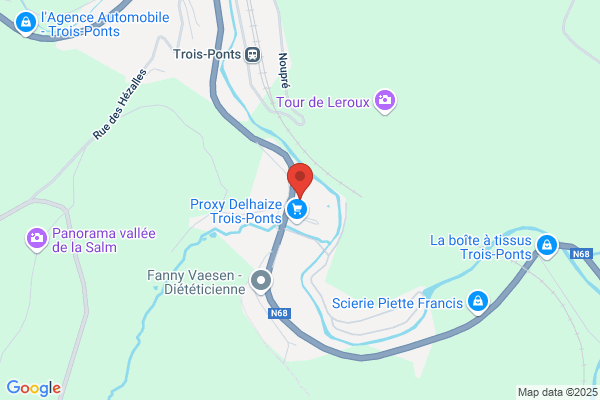Viewport: 600px width, 400px height.
Task: Open the Proxy Delhaize Trois-Ponts shopping marker
Action: tap(297, 209)
